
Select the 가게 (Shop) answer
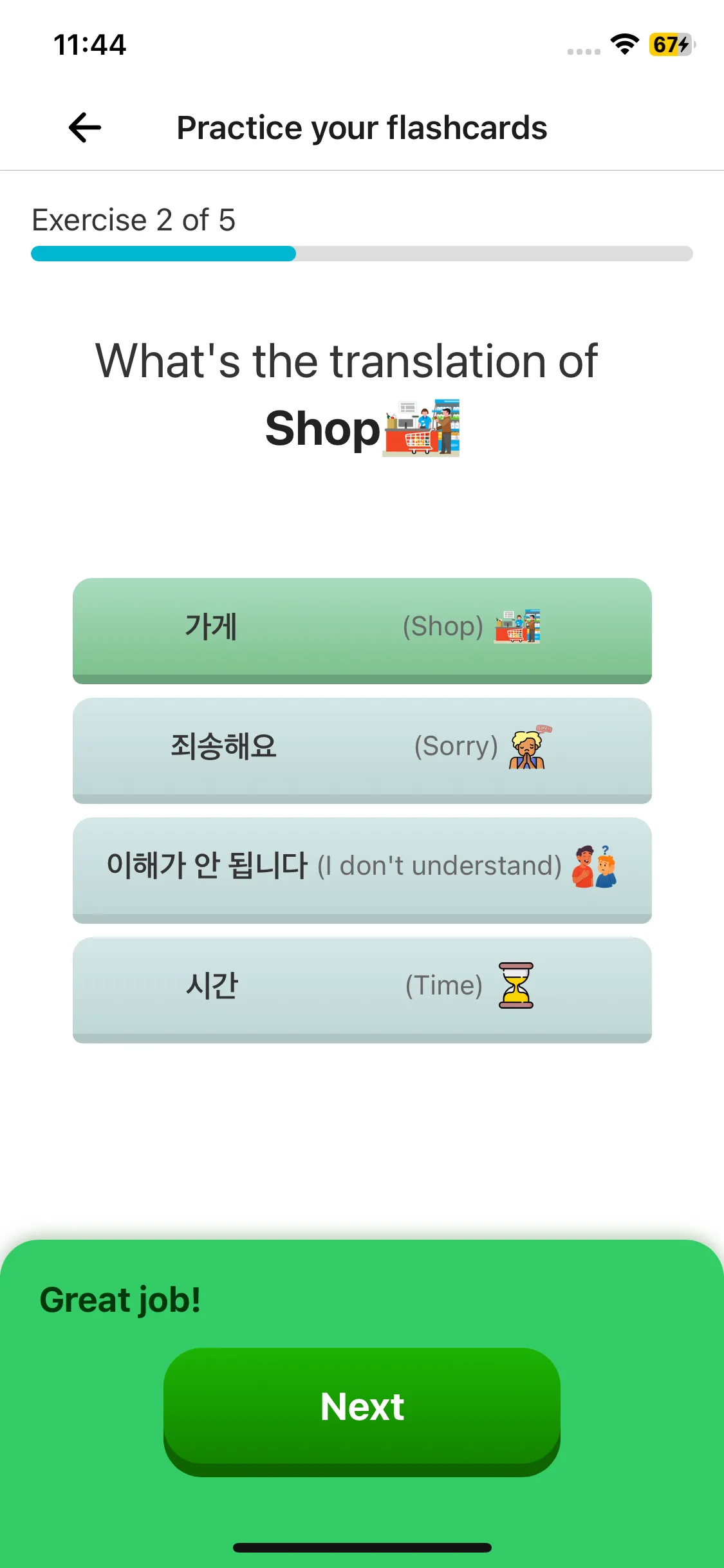(x=362, y=628)
